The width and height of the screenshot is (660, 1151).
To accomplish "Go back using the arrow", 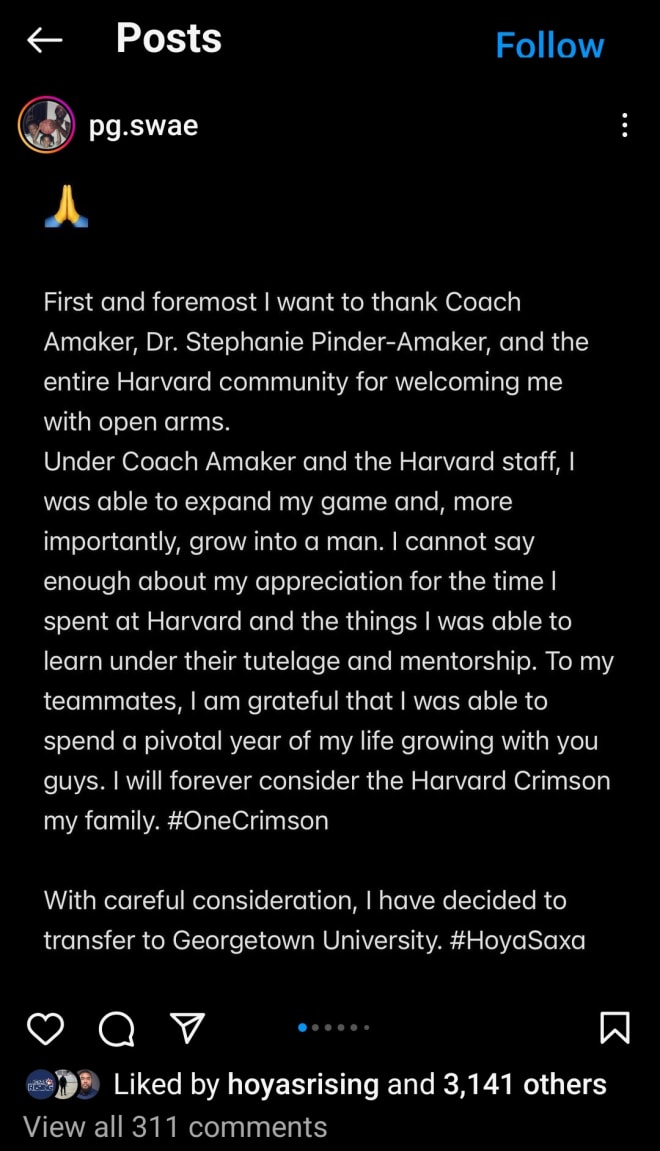I will pyautogui.click(x=44, y=41).
